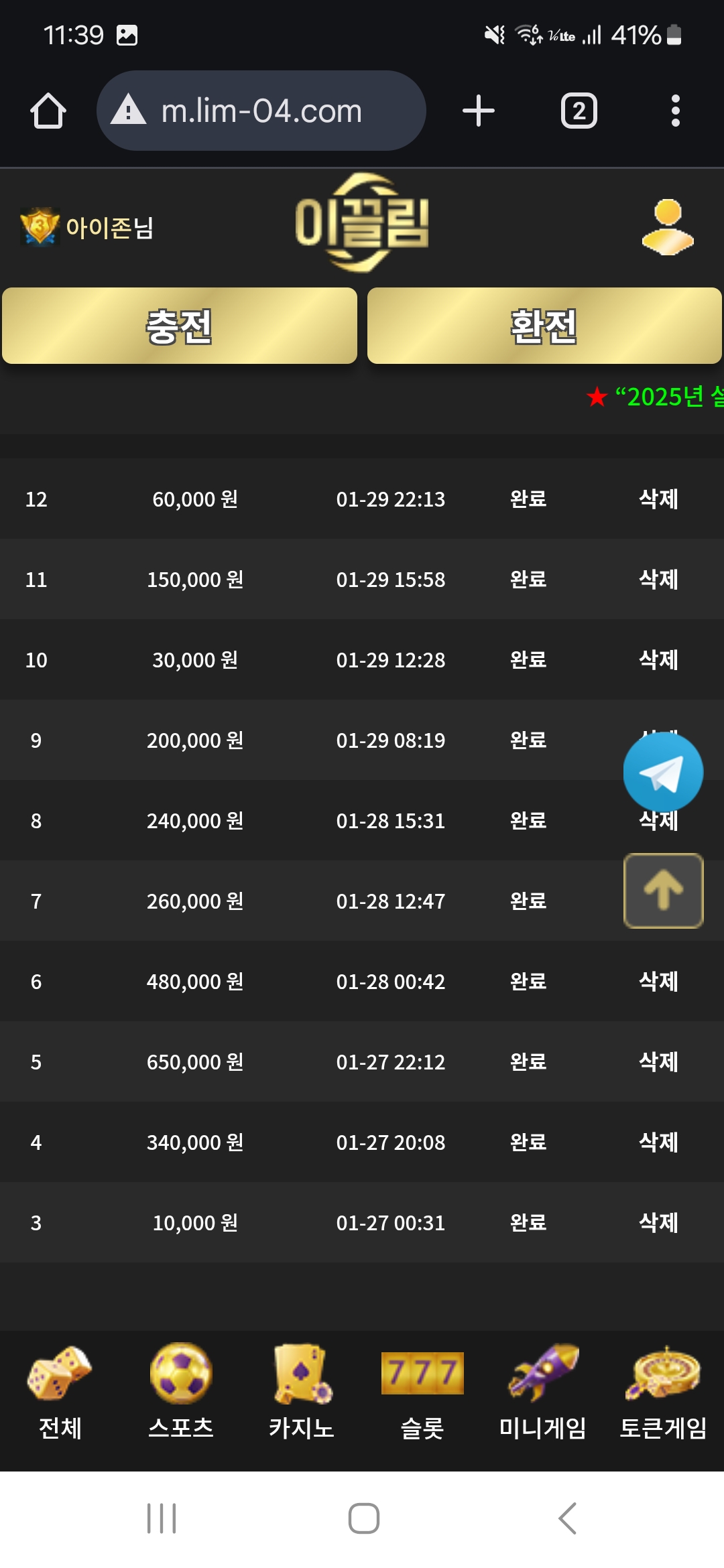This screenshot has width=724, height=1568.
Task: Go to browser home page
Action: [48, 111]
